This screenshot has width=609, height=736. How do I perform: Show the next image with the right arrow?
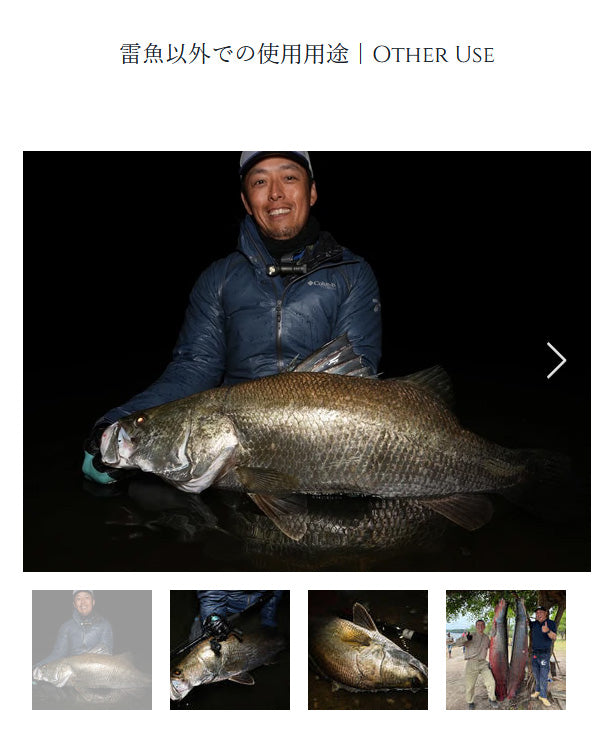click(x=556, y=360)
